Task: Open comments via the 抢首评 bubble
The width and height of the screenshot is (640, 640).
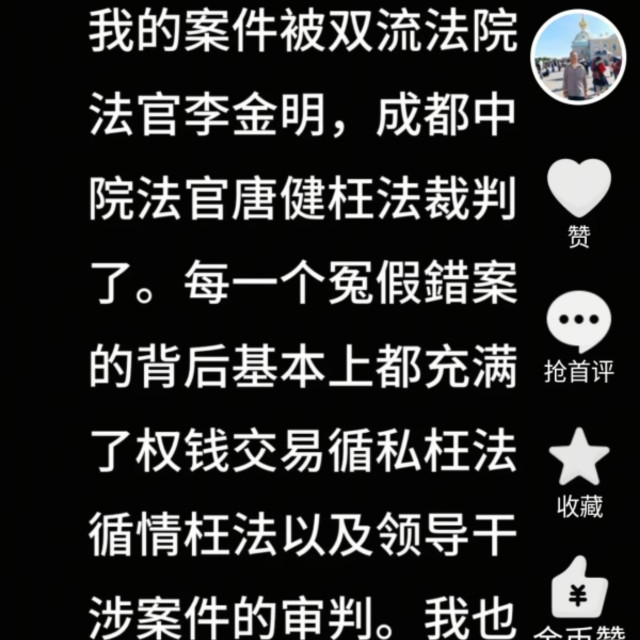Action: (x=579, y=322)
